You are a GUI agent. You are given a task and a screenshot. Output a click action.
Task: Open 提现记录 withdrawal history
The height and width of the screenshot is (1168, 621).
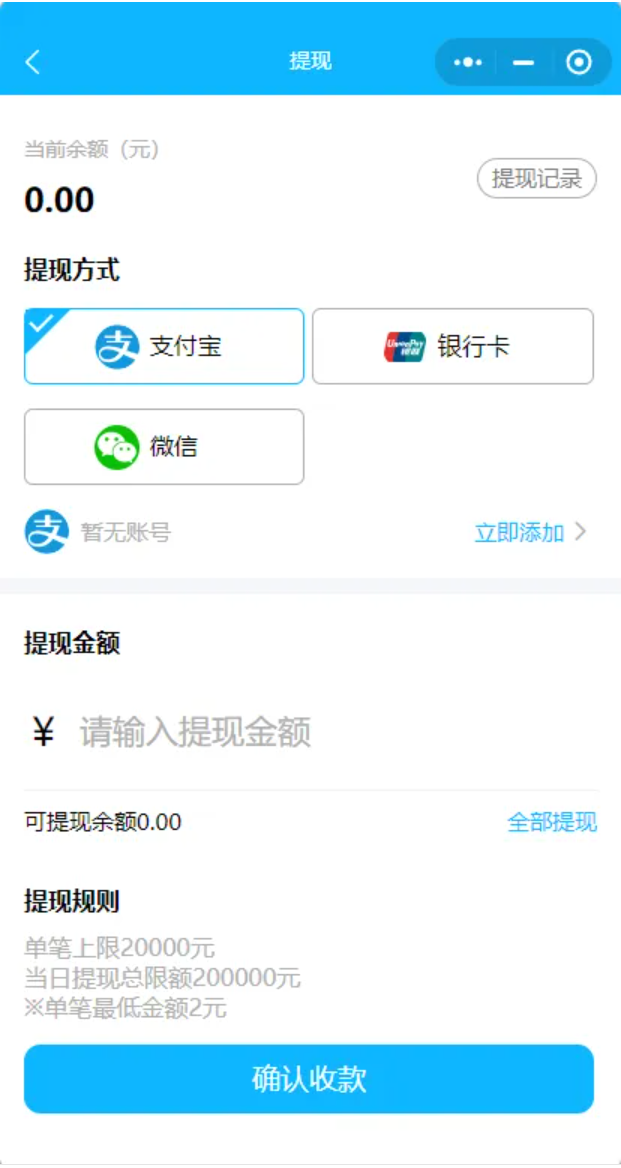pos(536,179)
